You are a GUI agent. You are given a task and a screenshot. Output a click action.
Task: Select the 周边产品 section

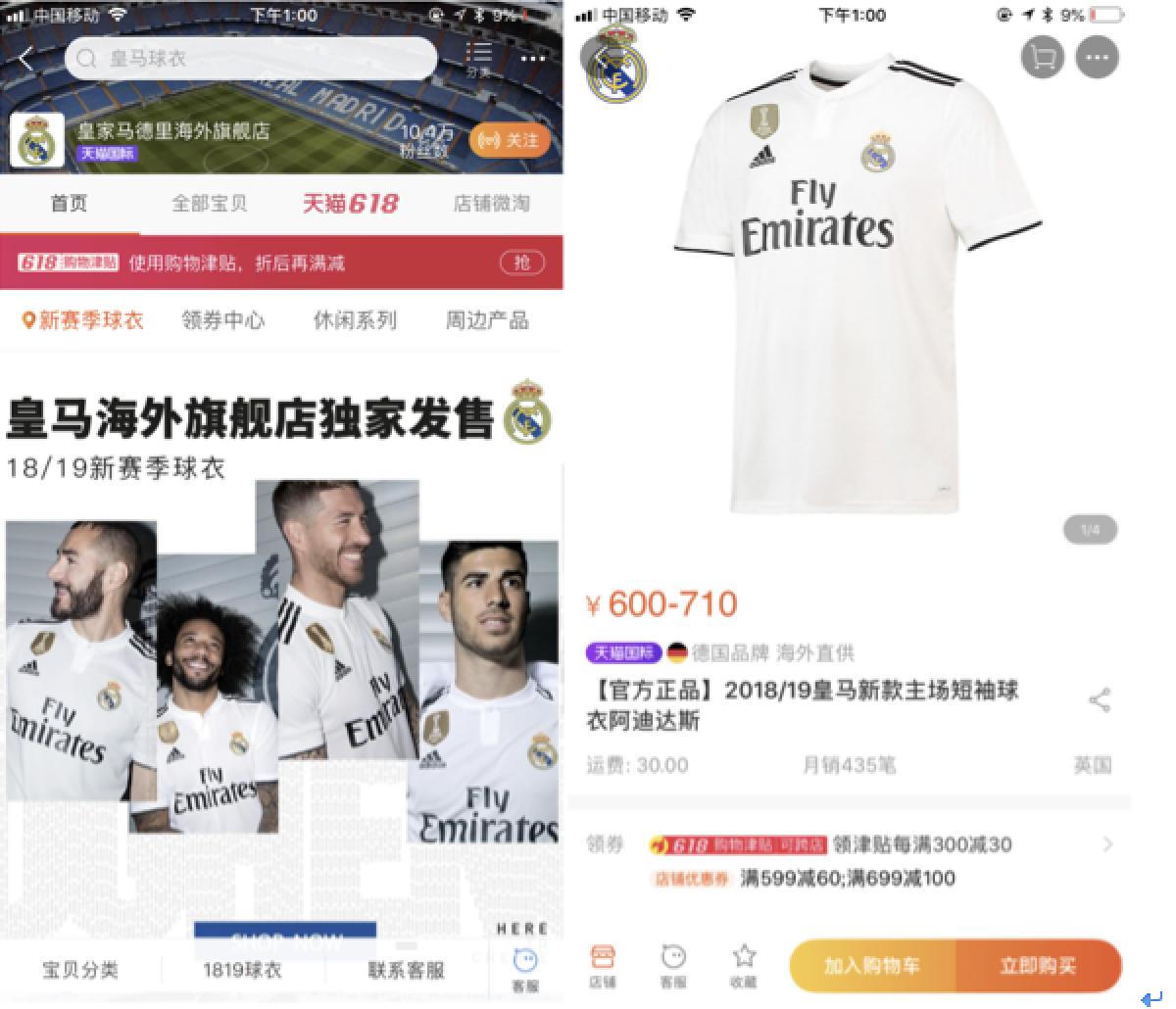coord(487,320)
